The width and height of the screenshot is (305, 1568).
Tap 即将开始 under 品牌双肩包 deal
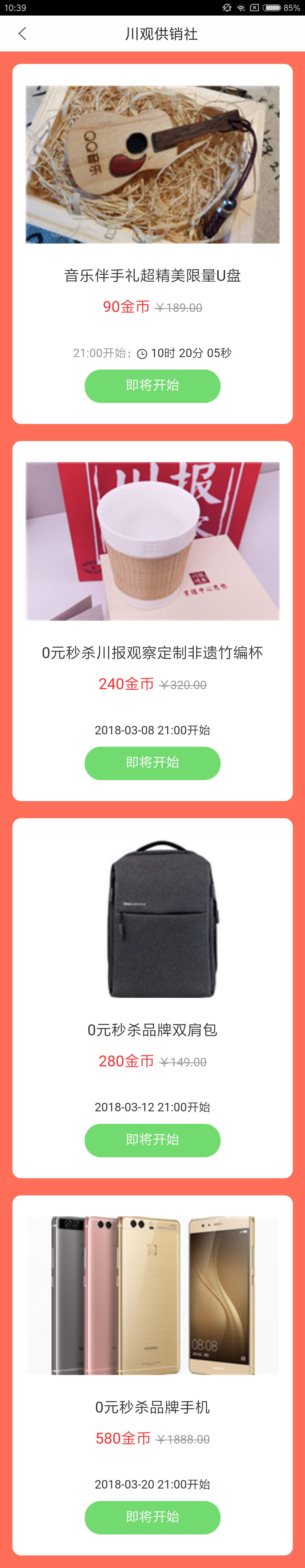pyautogui.click(x=152, y=1140)
